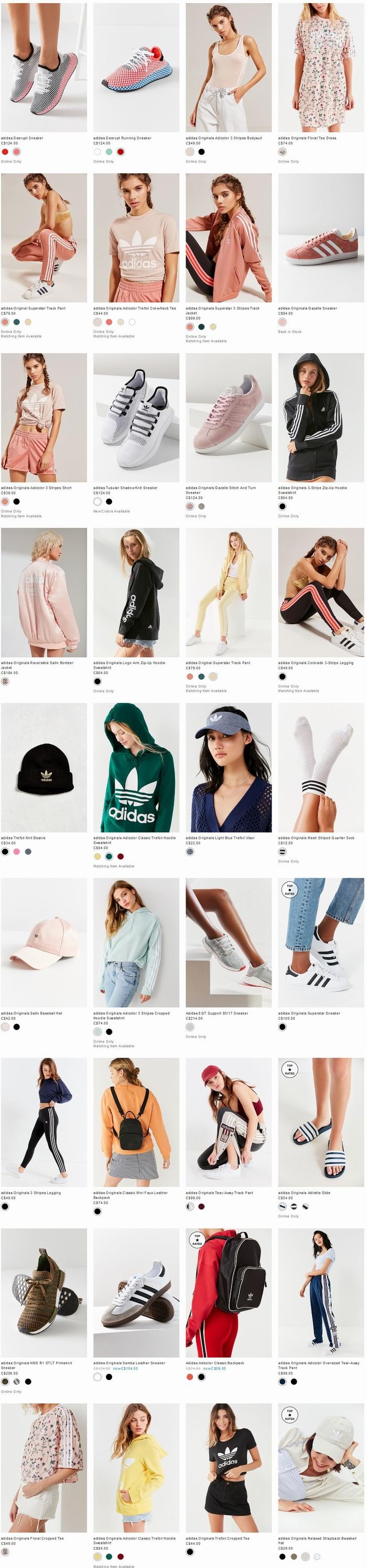The width and height of the screenshot is (367, 1568).
Task: Open the Colorado 3-Stripe Legging product
Action: point(321,592)
